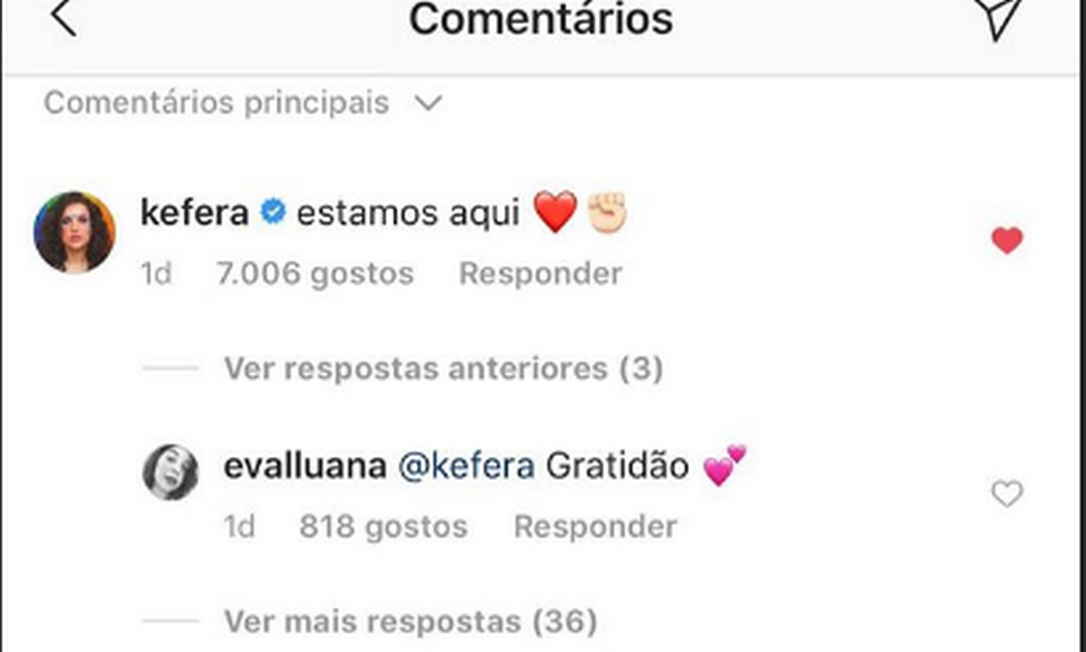
Task: Reply to evalluana's comment
Action: (595, 527)
